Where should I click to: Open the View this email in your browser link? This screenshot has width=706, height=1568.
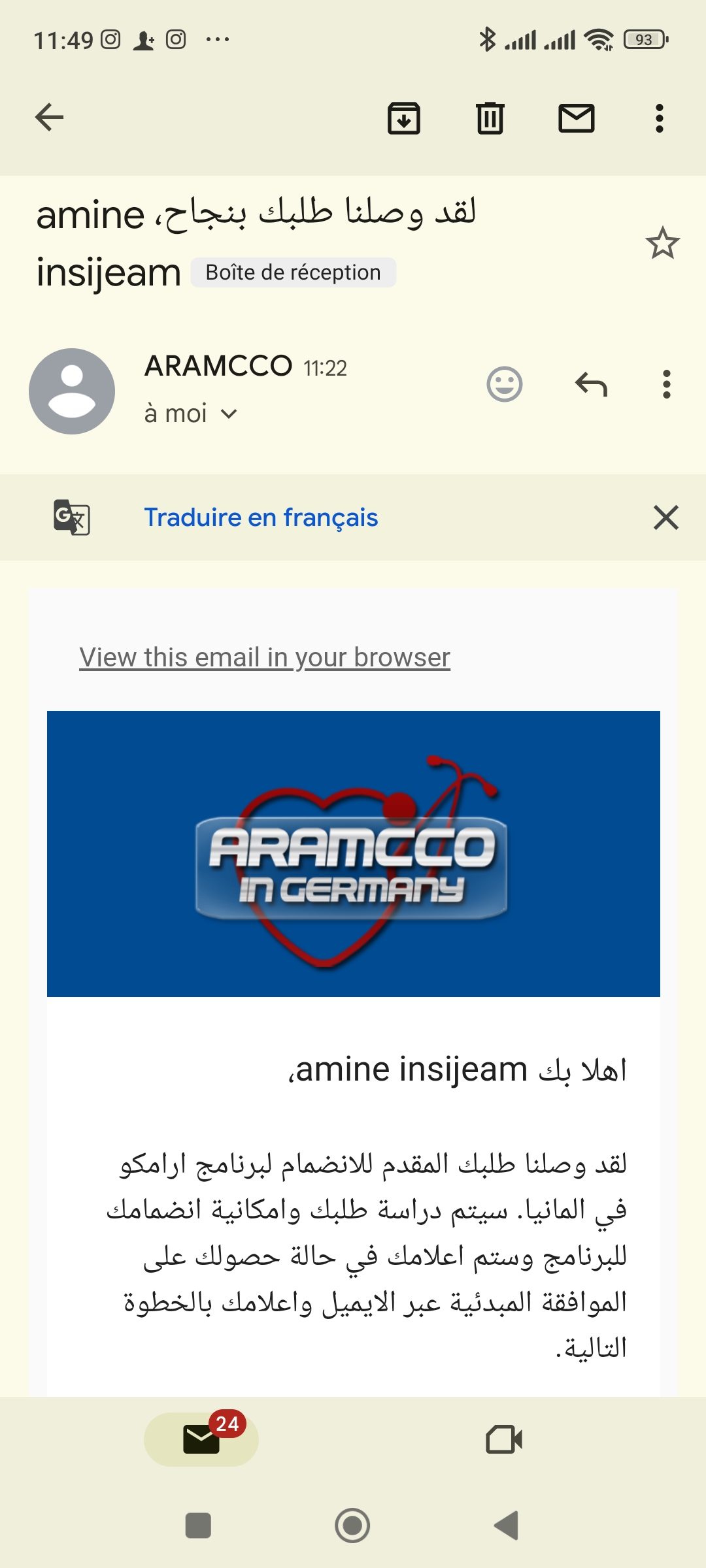point(265,657)
